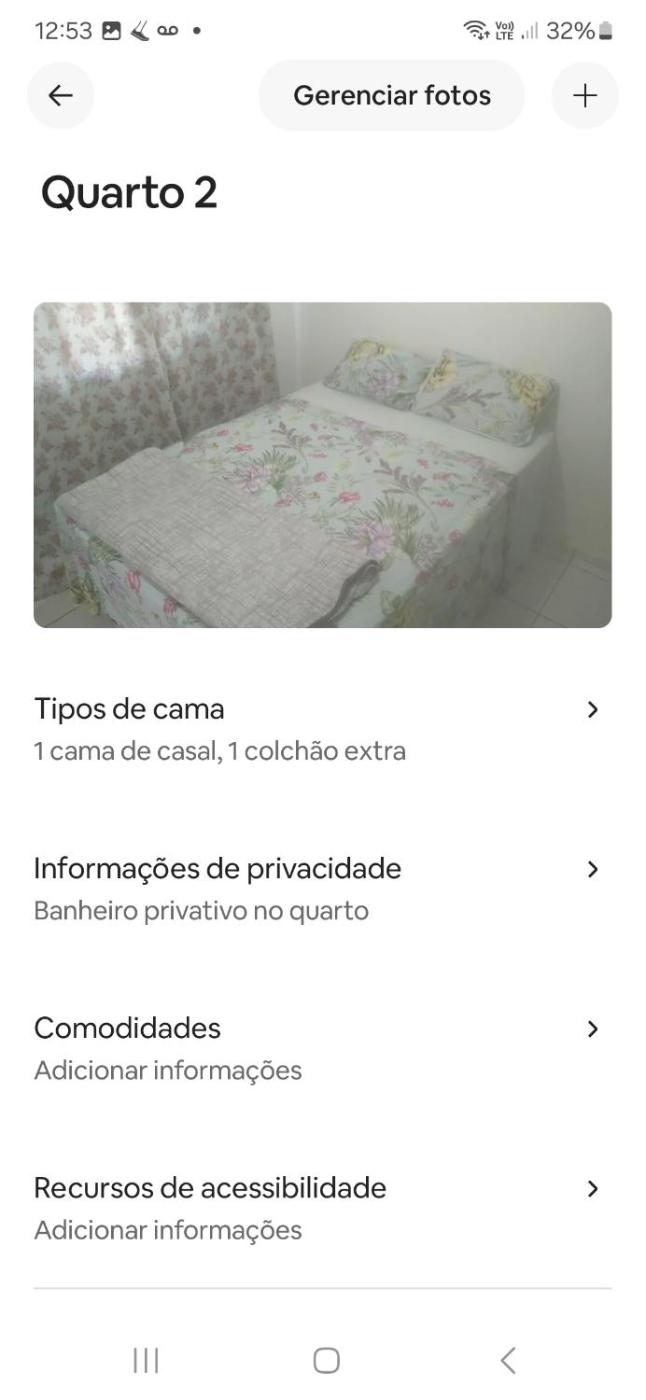The height and width of the screenshot is (1400, 646).
Task: Add a new photo with plus icon
Action: click(585, 95)
